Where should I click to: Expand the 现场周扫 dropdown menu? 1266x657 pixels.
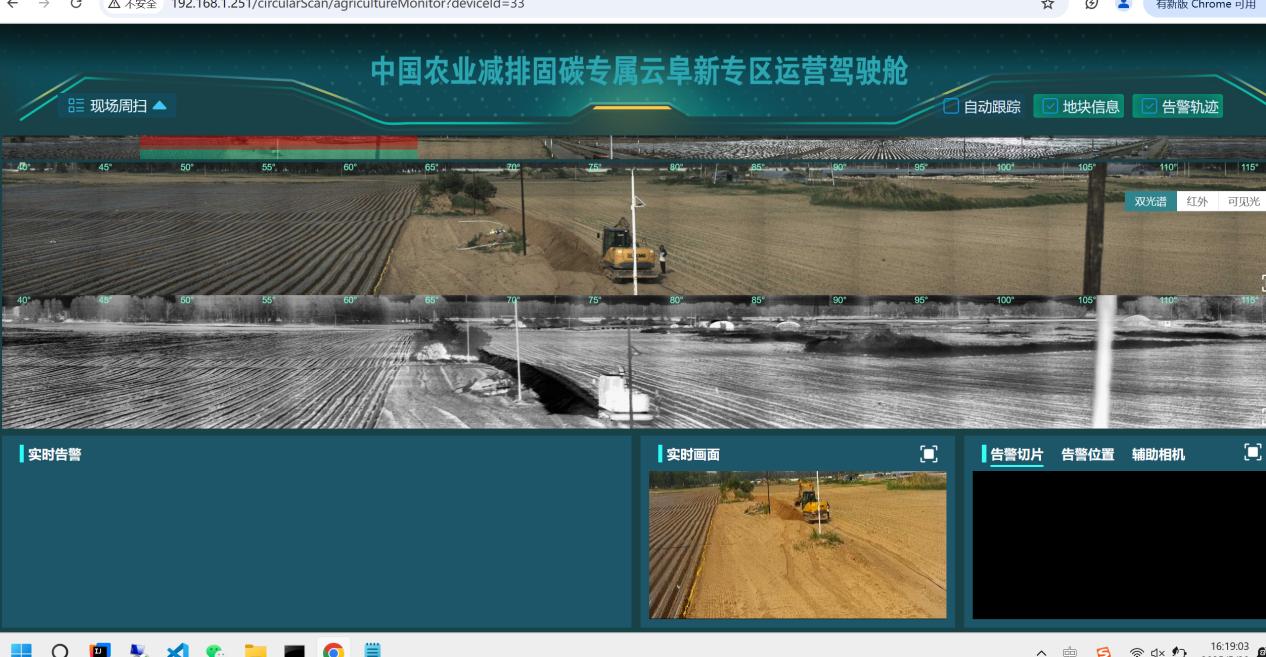pos(117,106)
